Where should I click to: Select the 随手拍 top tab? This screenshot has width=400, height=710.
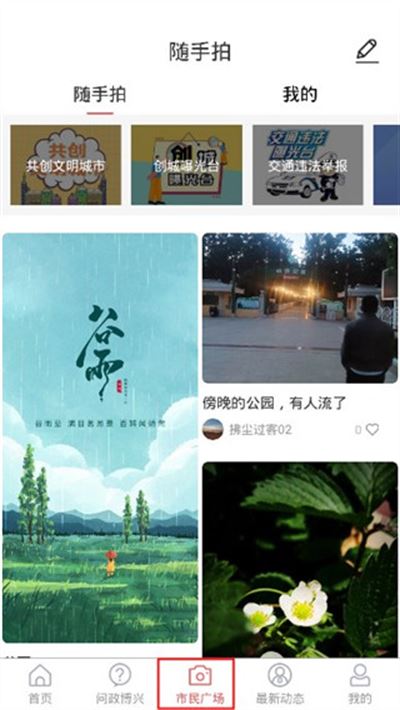click(100, 94)
